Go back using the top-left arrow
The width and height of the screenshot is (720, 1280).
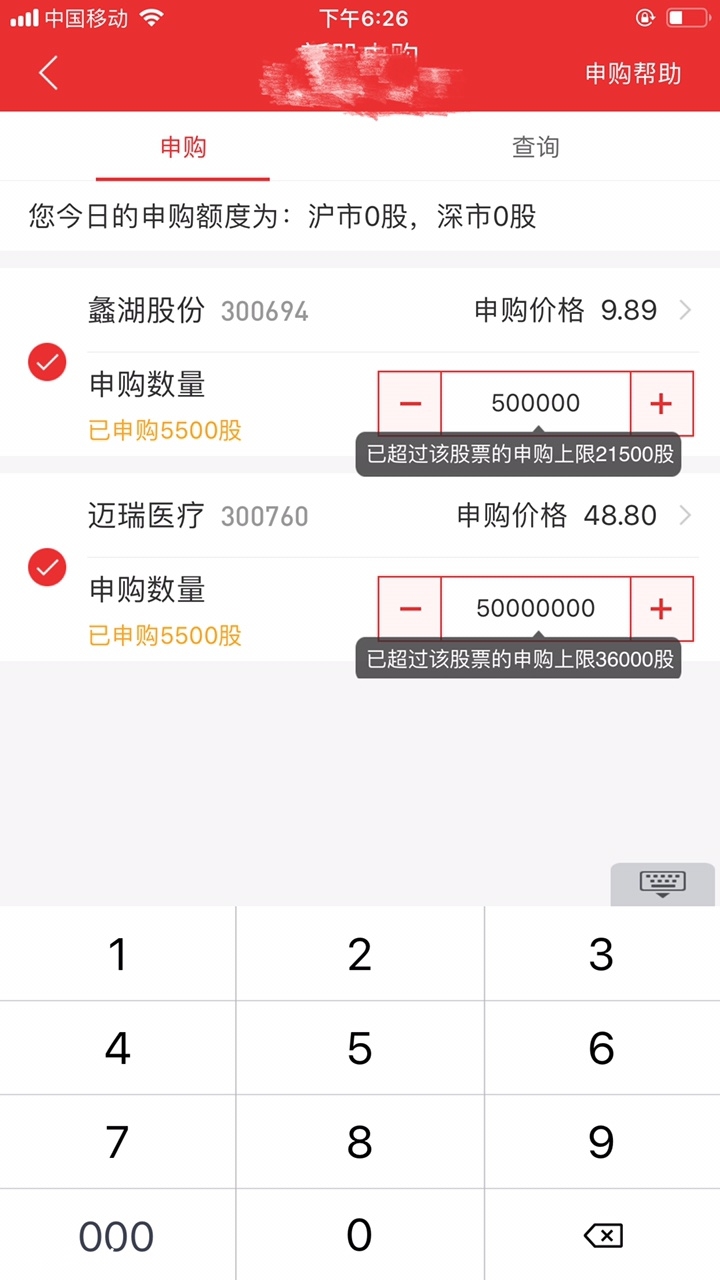48,73
